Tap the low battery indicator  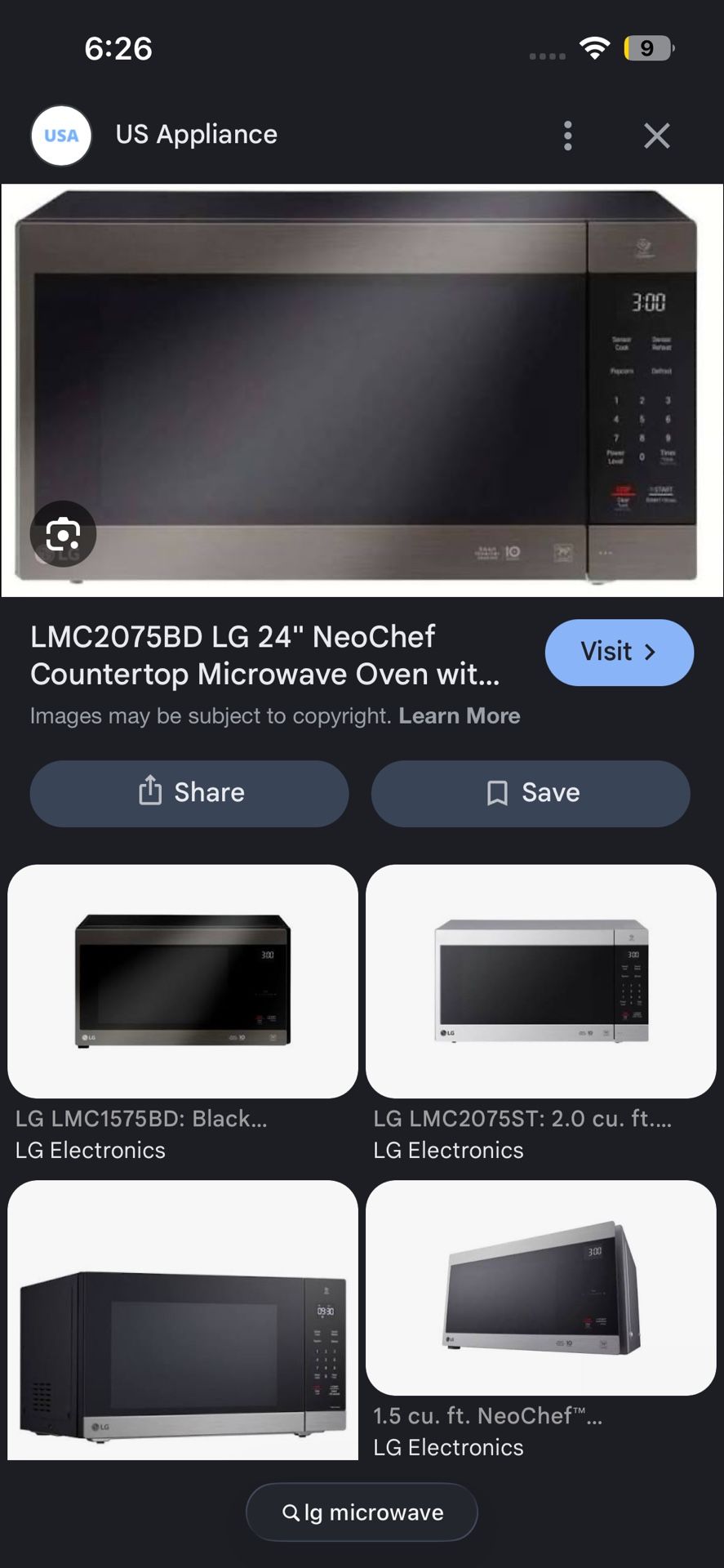click(x=646, y=49)
